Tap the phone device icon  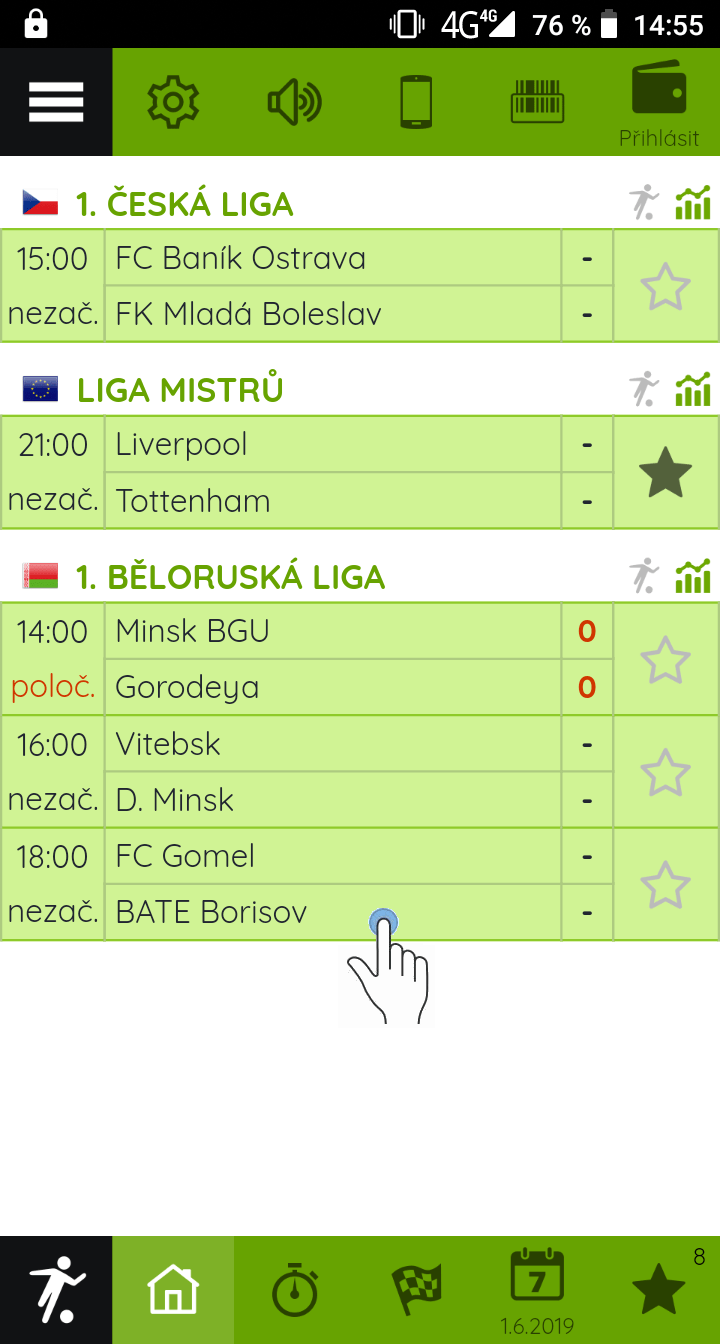[x=416, y=102]
